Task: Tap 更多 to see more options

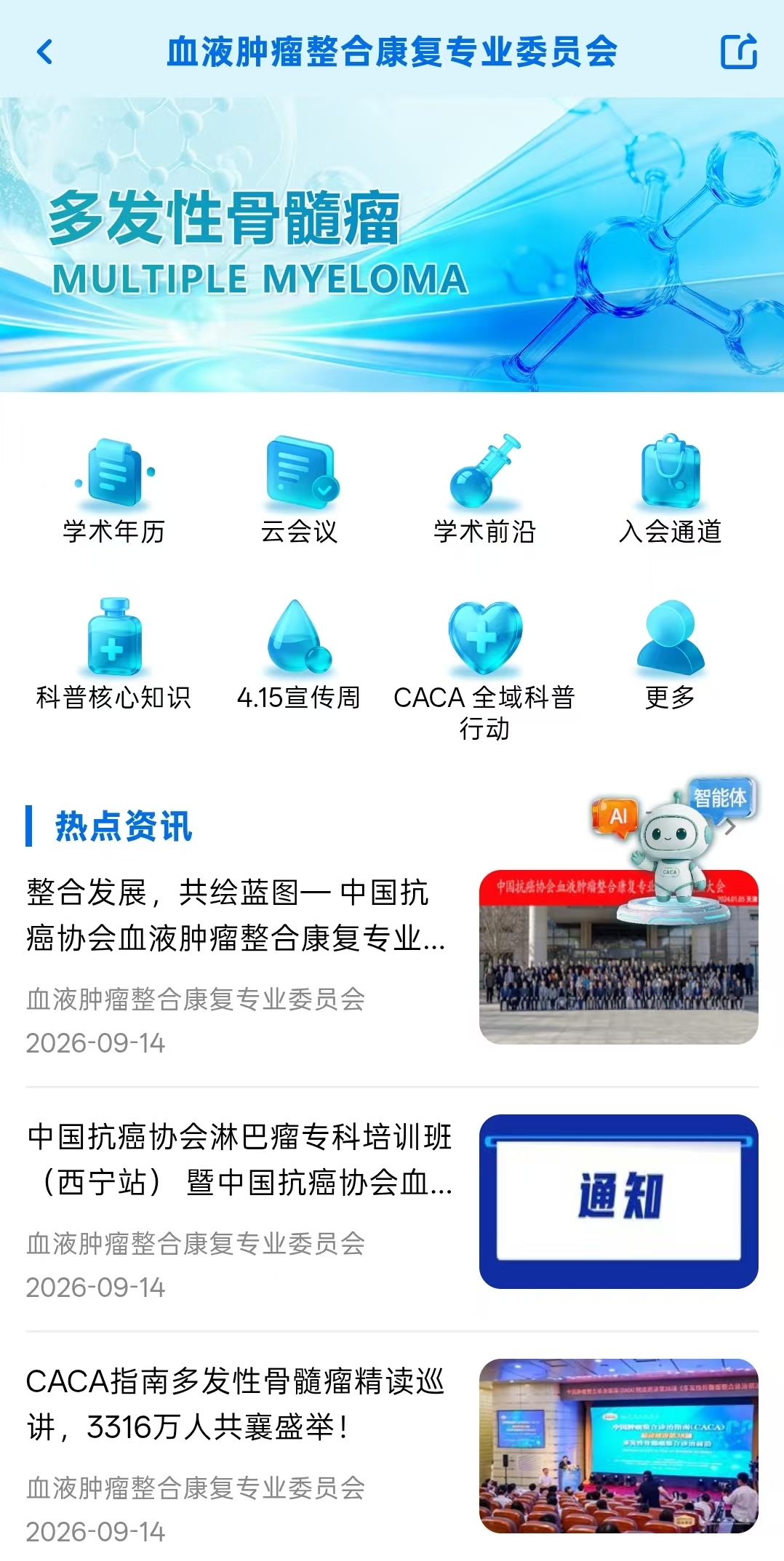Action: [x=670, y=655]
